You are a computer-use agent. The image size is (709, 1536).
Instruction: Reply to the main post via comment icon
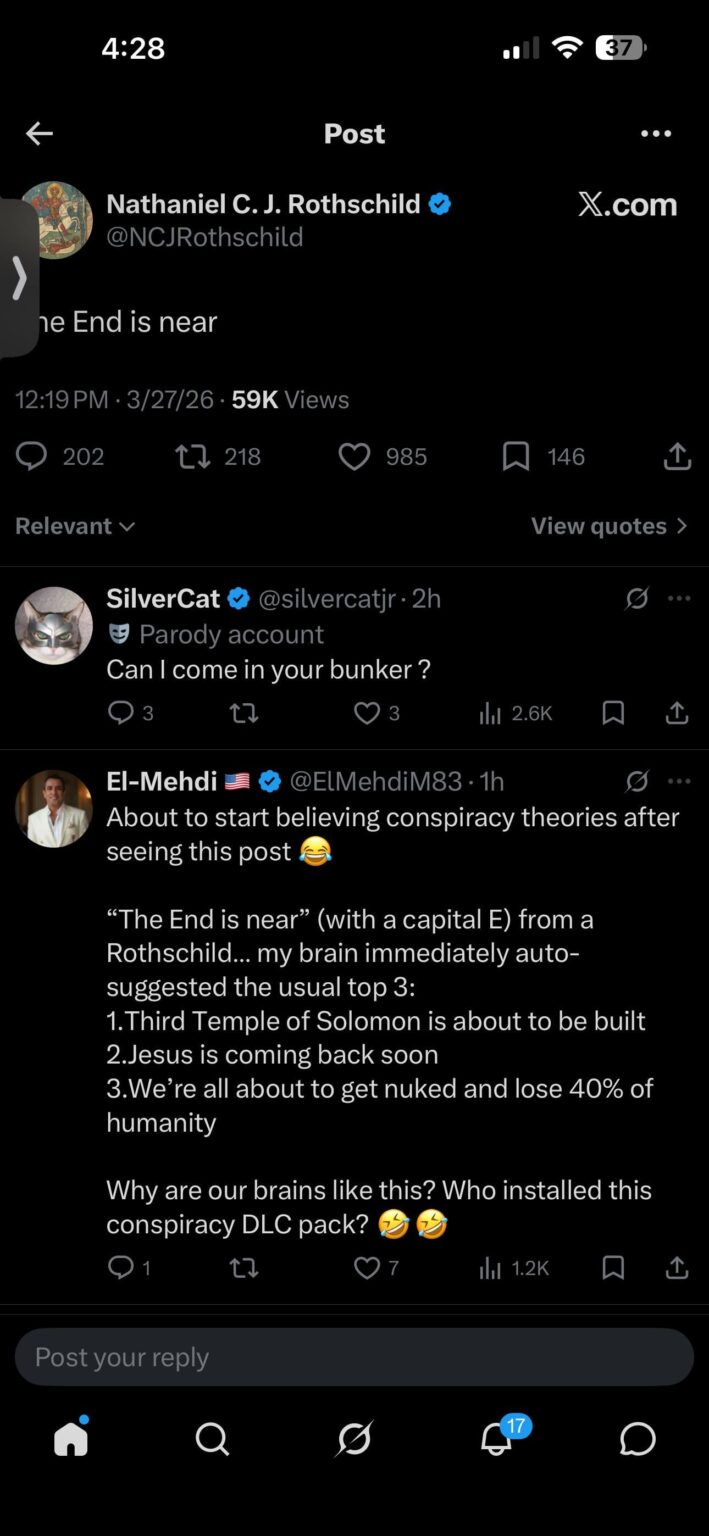pos(32,457)
